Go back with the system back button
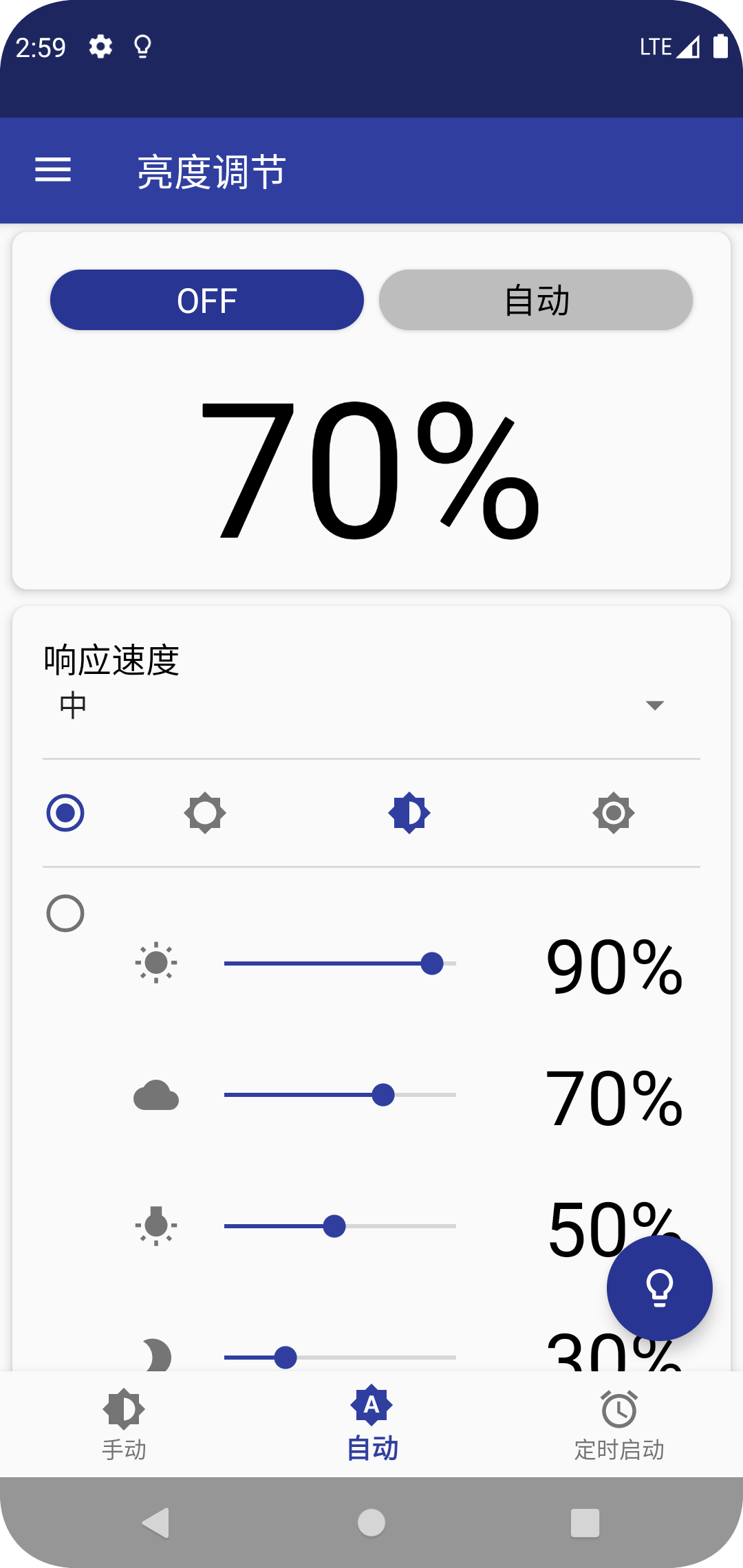The image size is (743, 1568). (x=156, y=1523)
